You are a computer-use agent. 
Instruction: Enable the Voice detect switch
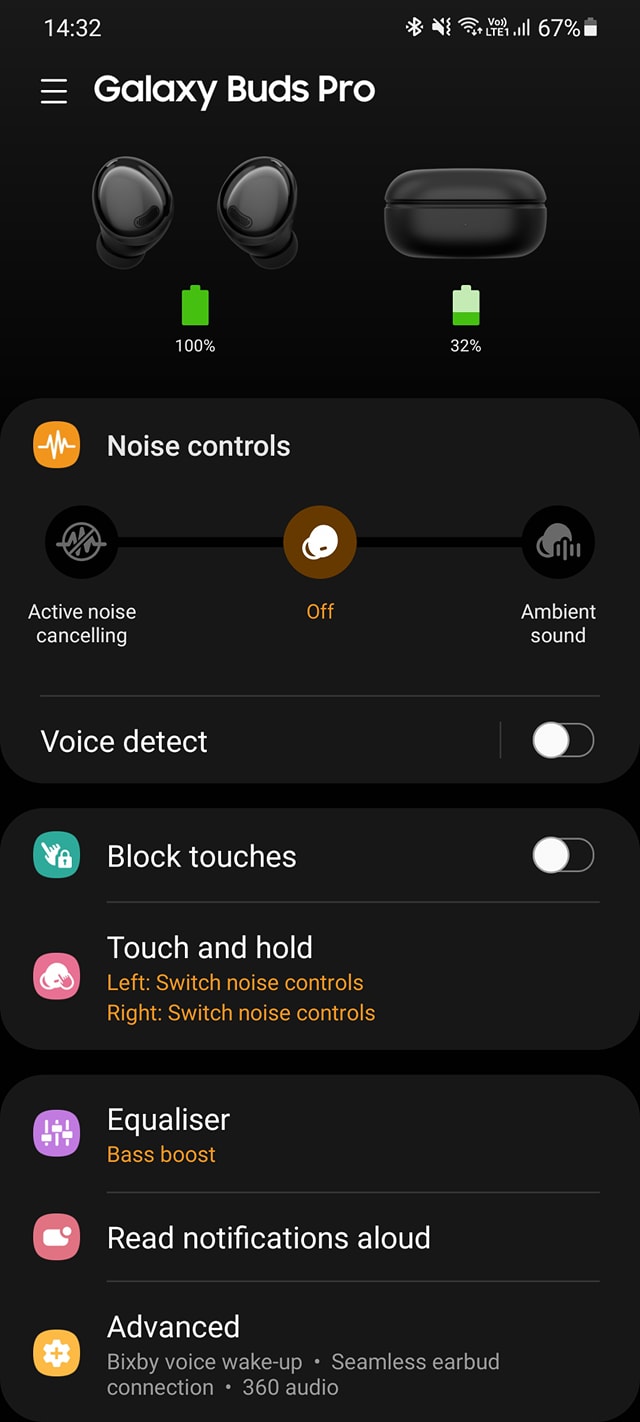pos(563,741)
